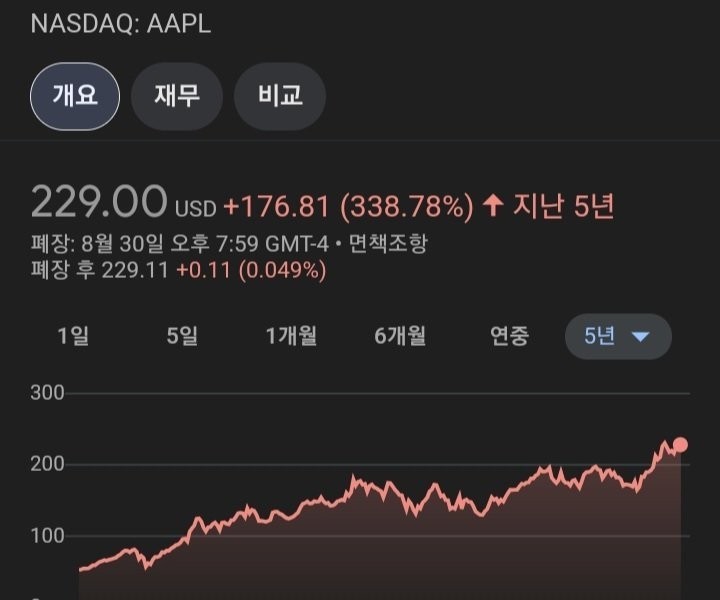Screen dimensions: 720x600
Task: Switch to the 재무 financials tab
Action: point(177,96)
